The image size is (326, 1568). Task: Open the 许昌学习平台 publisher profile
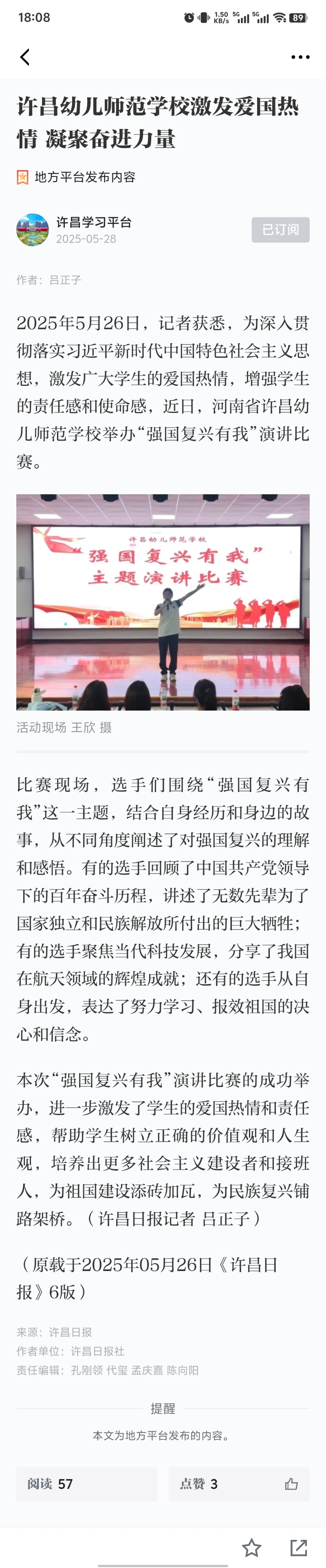pos(93,223)
